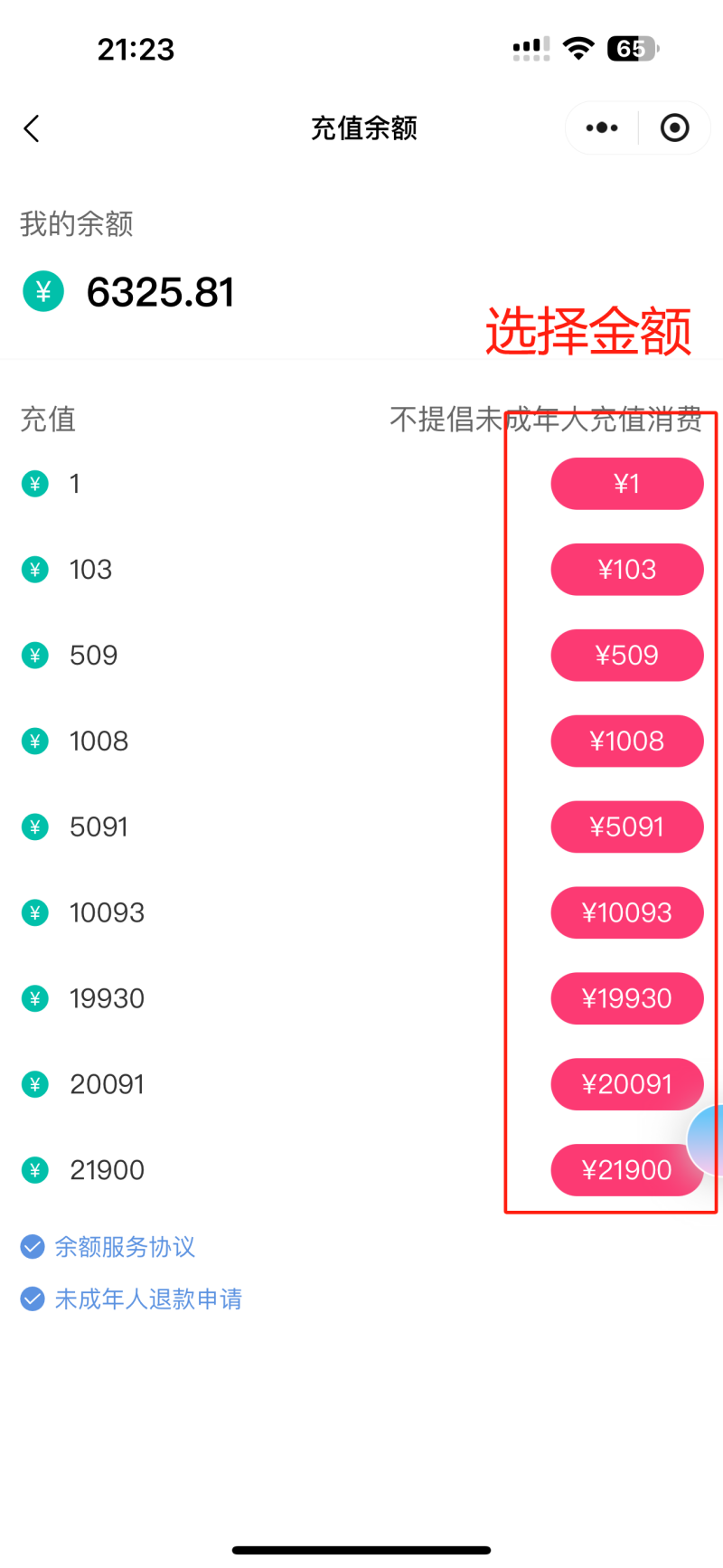Open the 未成年人退款申请 link
723x1568 pixels.
pyautogui.click(x=148, y=1299)
